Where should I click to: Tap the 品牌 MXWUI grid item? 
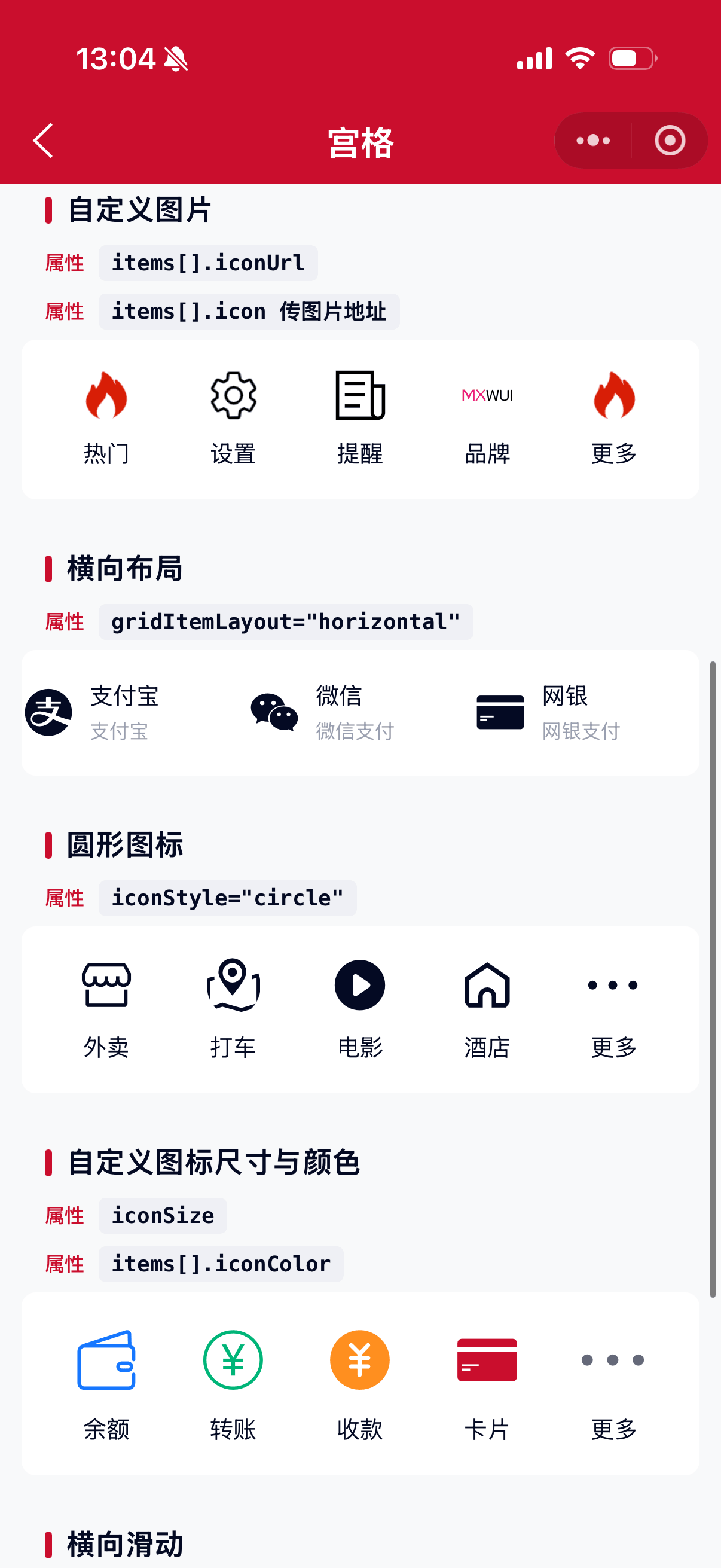(x=487, y=419)
